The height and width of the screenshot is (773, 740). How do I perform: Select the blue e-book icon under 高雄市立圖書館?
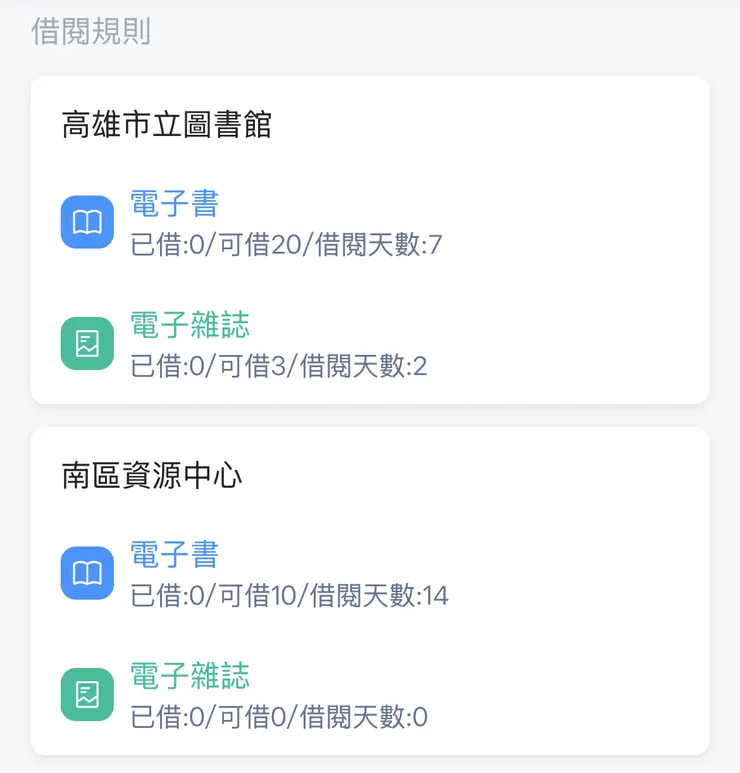[x=86, y=222]
